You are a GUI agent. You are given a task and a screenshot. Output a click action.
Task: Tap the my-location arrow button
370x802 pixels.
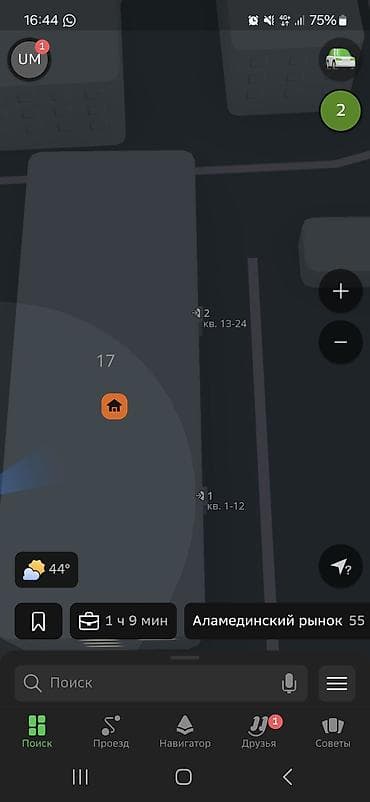[341, 566]
